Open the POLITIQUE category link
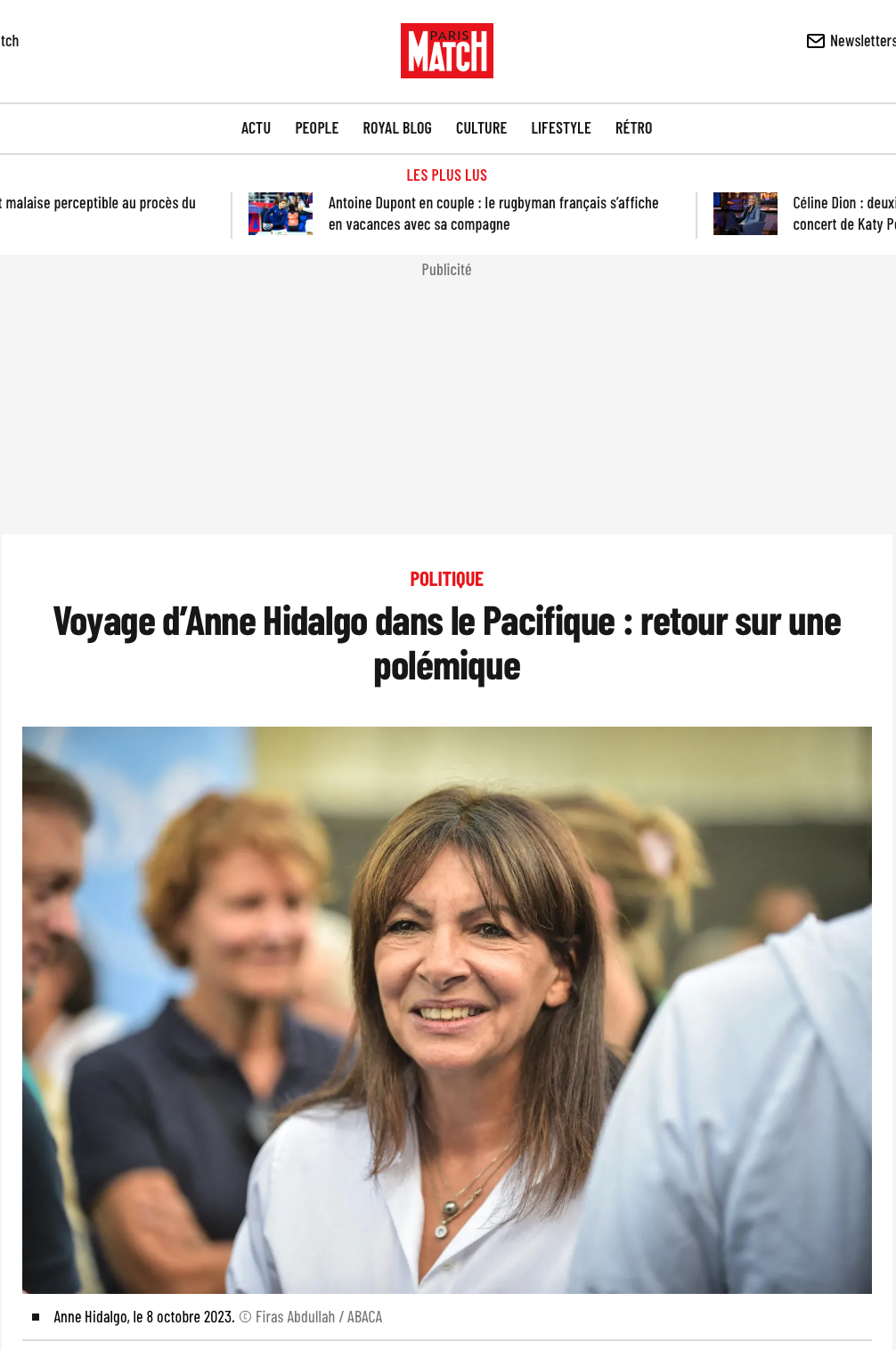The image size is (896, 1350). pos(446,579)
